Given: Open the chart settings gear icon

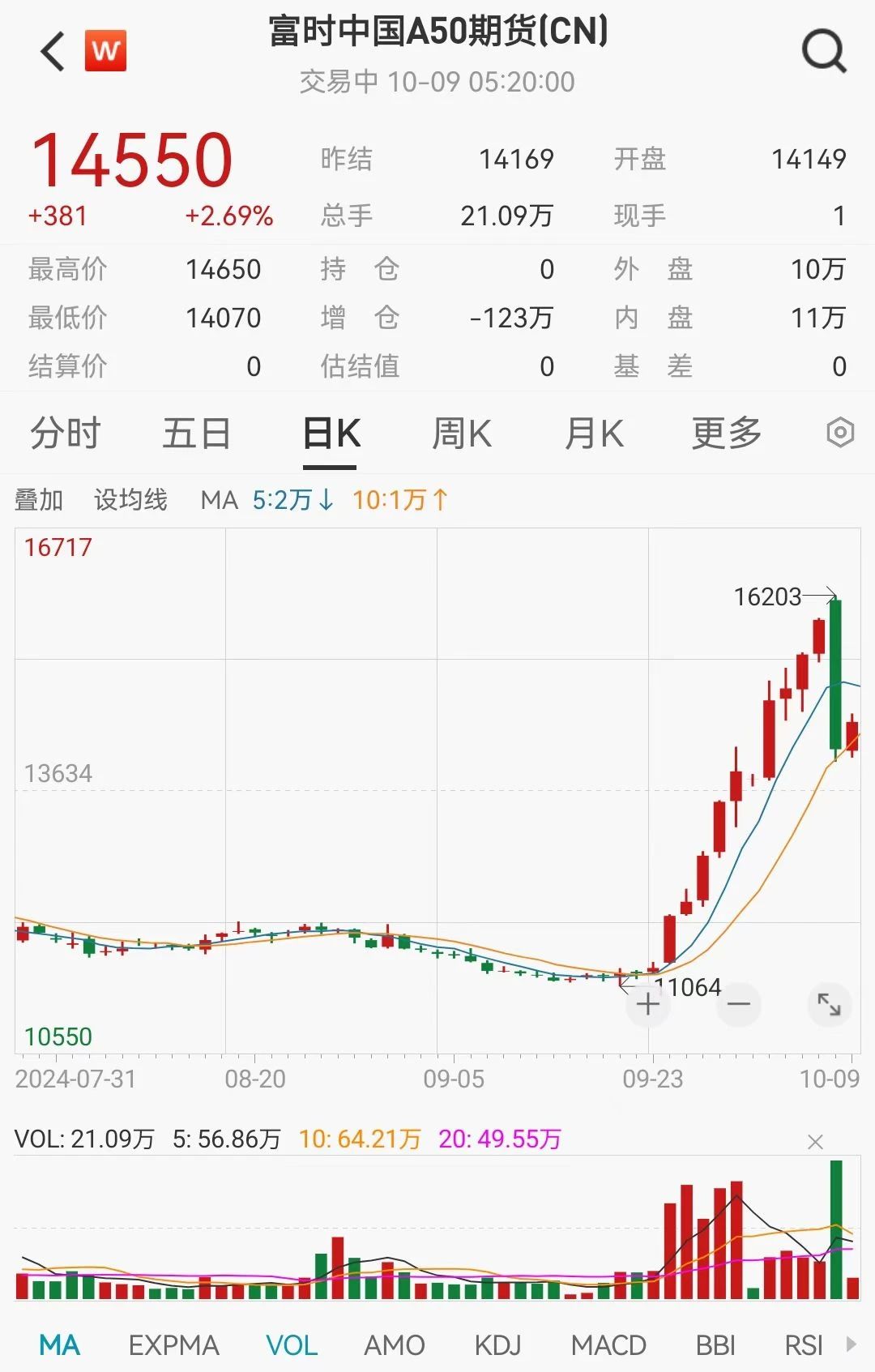Looking at the screenshot, I should tap(842, 434).
